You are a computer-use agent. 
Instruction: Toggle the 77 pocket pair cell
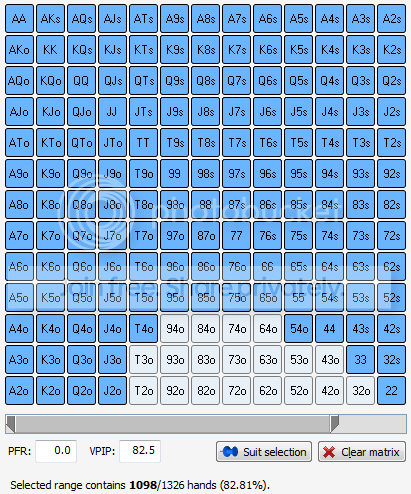pos(236,236)
